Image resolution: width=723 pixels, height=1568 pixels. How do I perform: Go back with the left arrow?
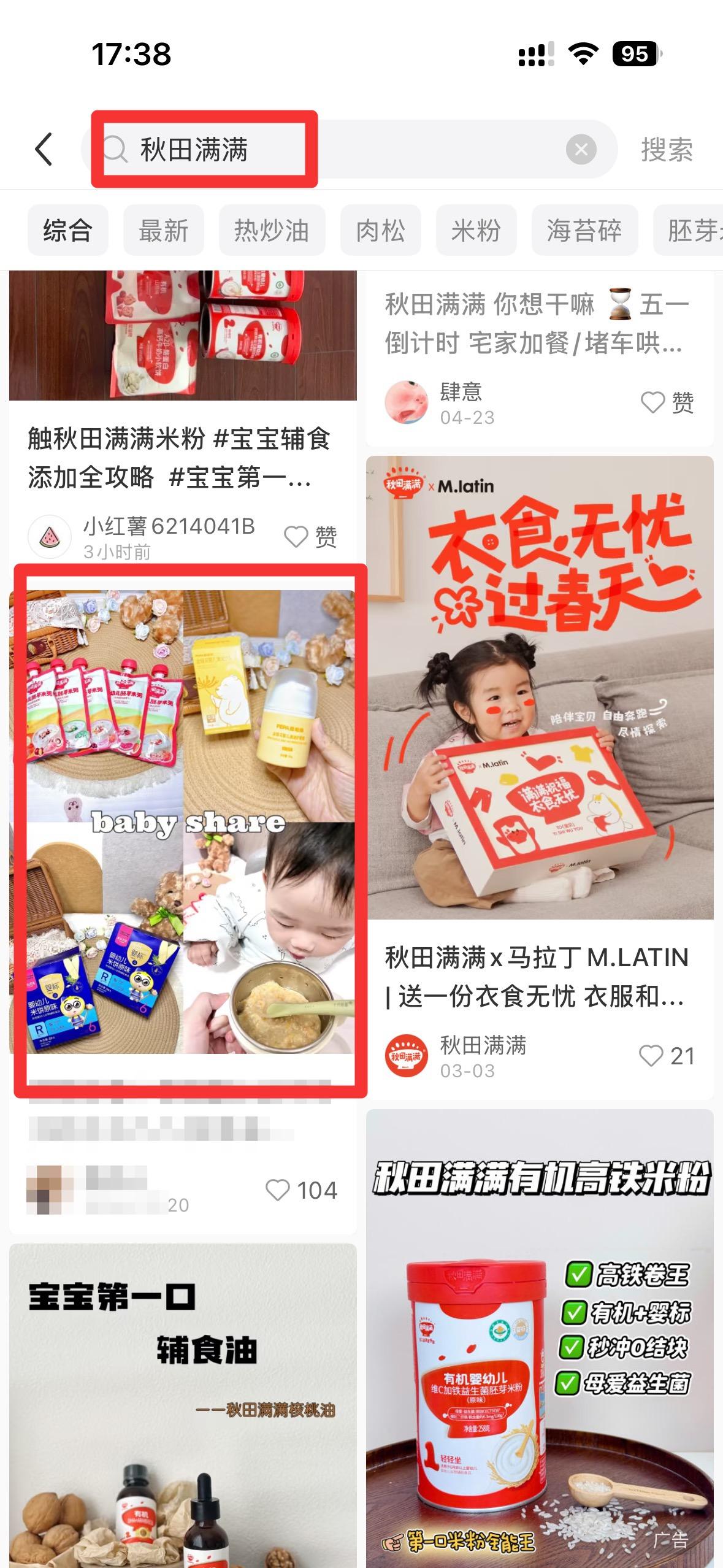click(44, 149)
